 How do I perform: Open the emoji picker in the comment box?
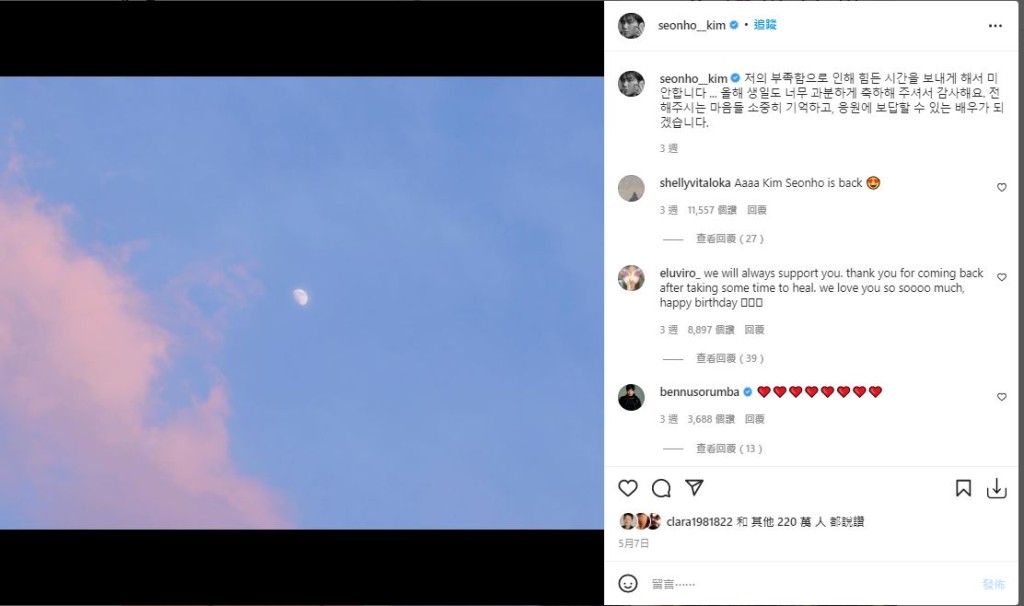[628, 583]
